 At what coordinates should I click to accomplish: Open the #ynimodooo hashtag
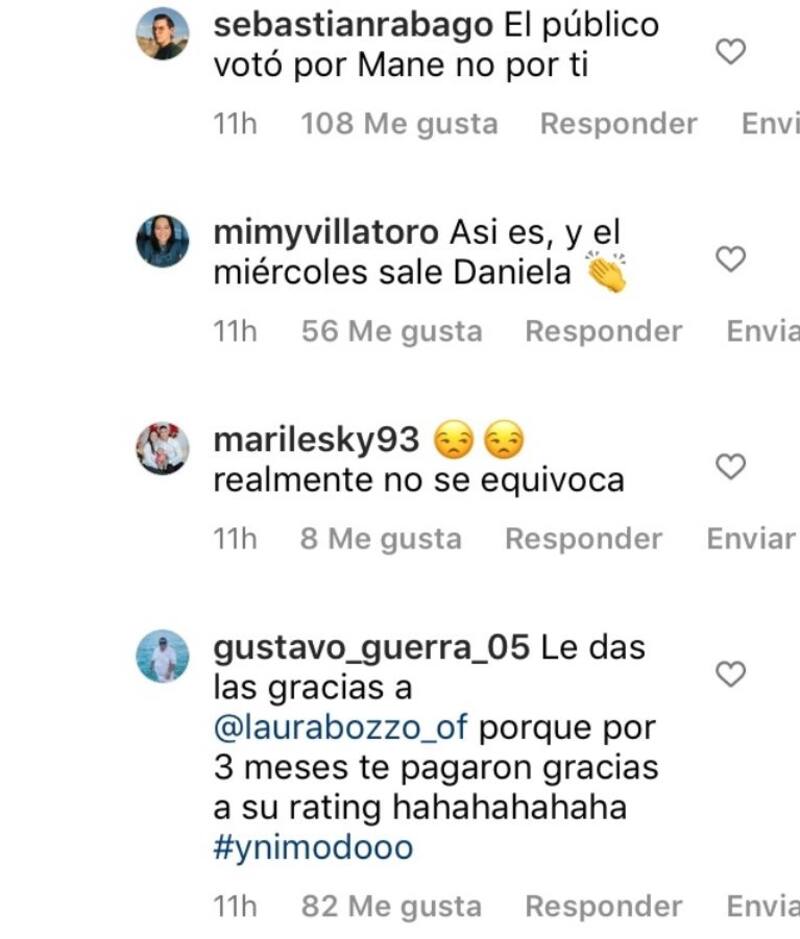(x=312, y=847)
